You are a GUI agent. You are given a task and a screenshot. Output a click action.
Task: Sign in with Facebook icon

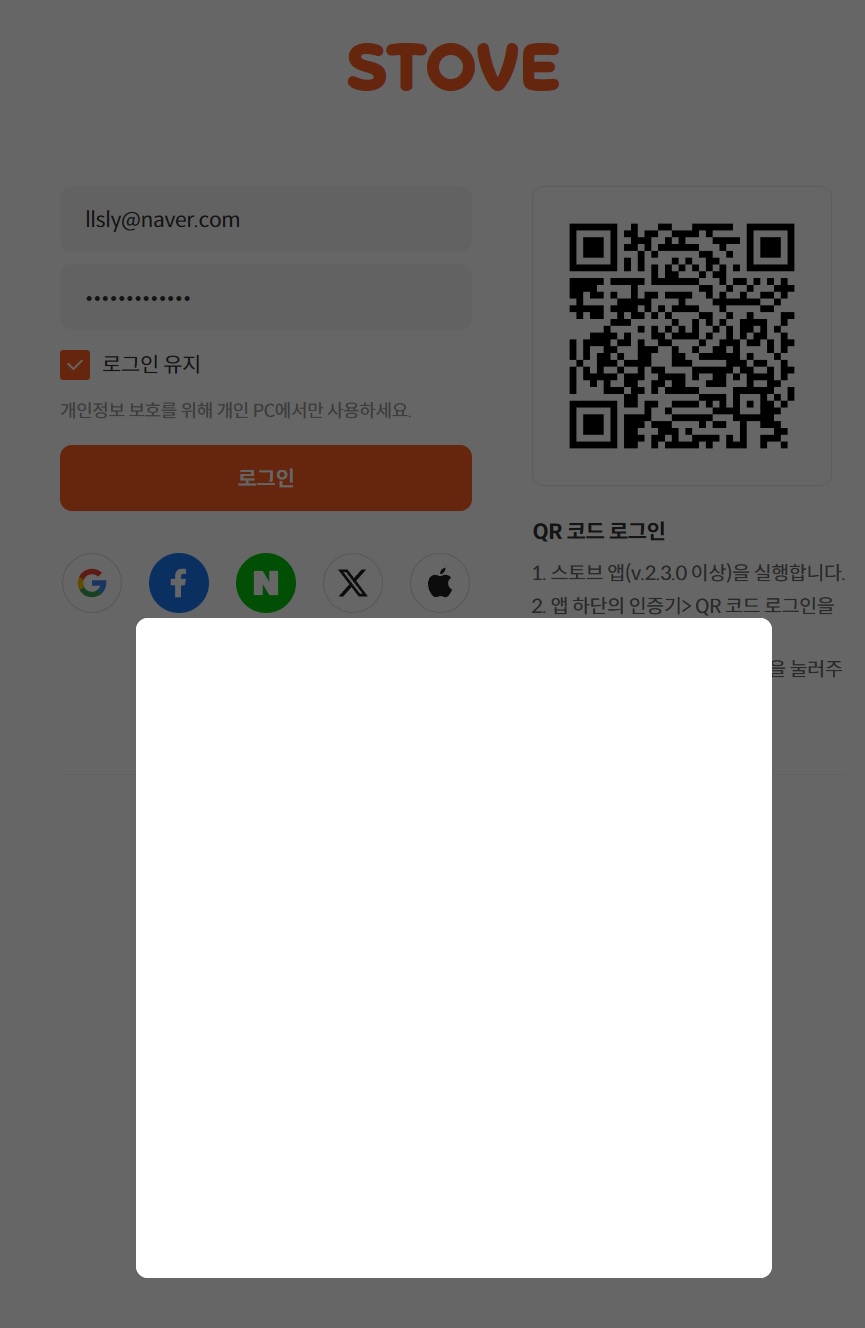pos(179,583)
